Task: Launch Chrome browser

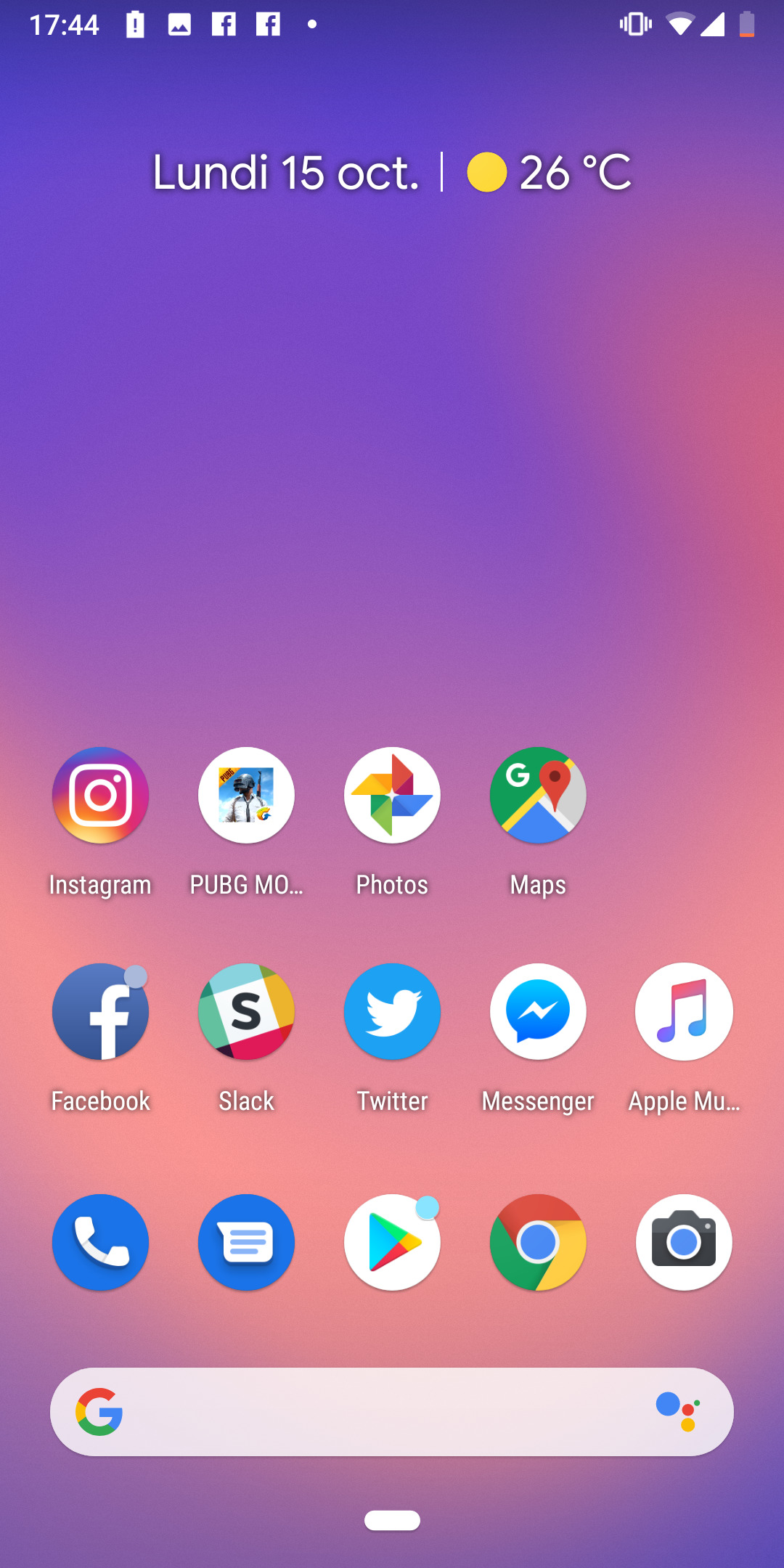Action: click(x=538, y=1243)
